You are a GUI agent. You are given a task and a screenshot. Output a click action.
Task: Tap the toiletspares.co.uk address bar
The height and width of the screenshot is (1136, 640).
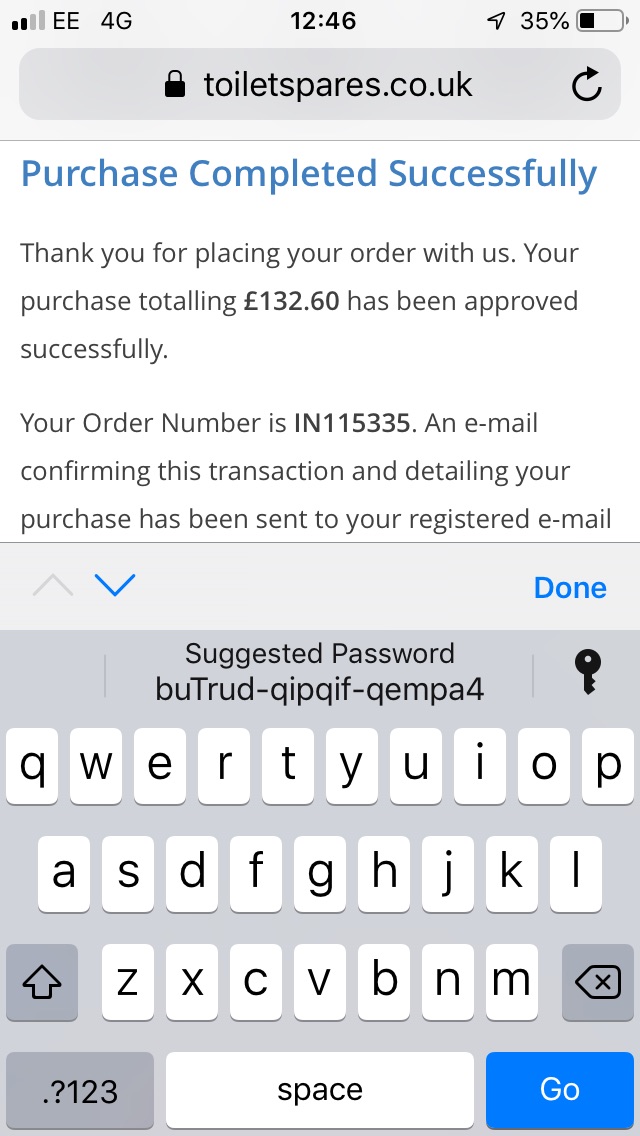[x=320, y=85]
